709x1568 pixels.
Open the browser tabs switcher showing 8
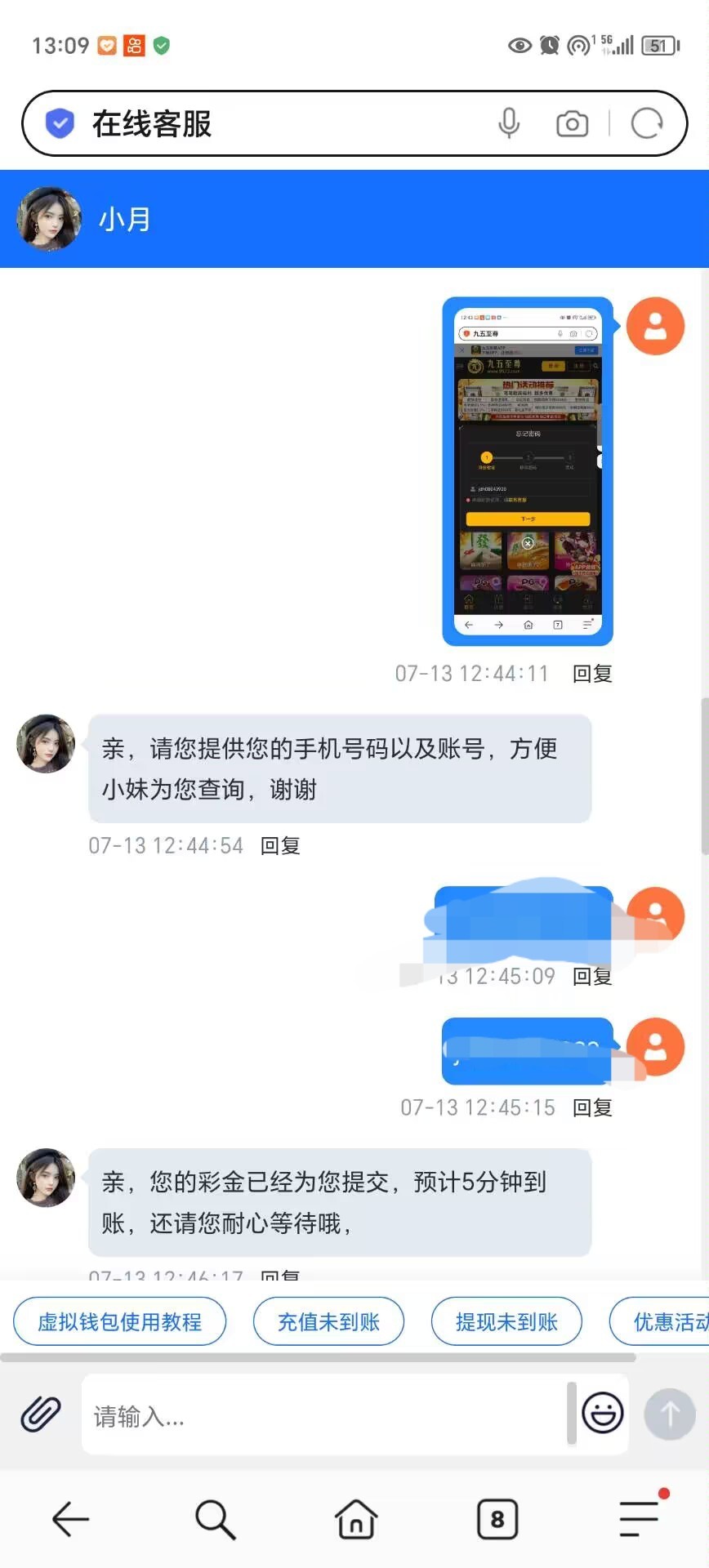497,1520
